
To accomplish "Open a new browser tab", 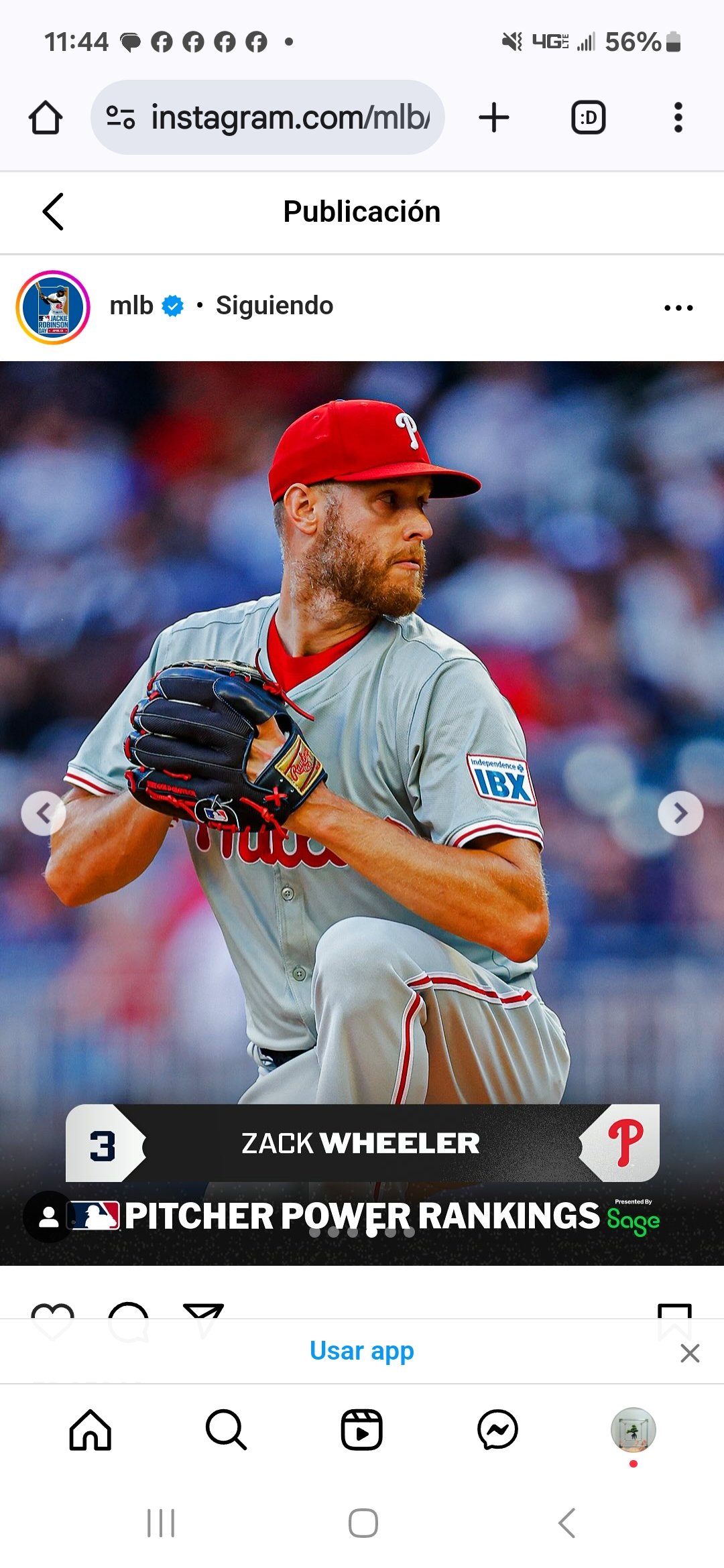I will tap(494, 118).
